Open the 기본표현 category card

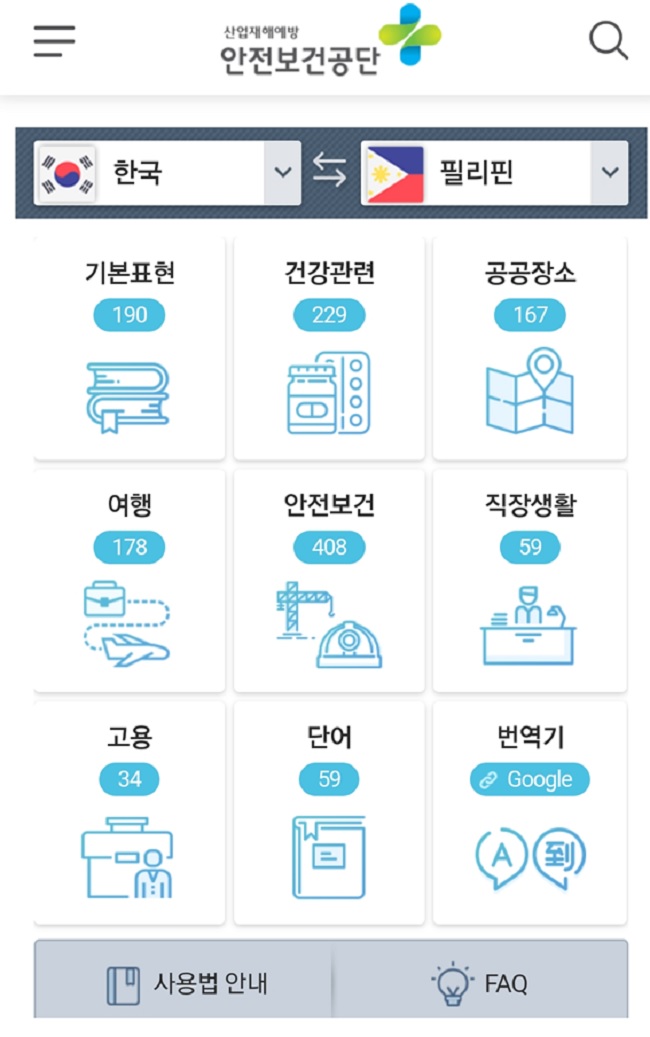tap(129, 348)
